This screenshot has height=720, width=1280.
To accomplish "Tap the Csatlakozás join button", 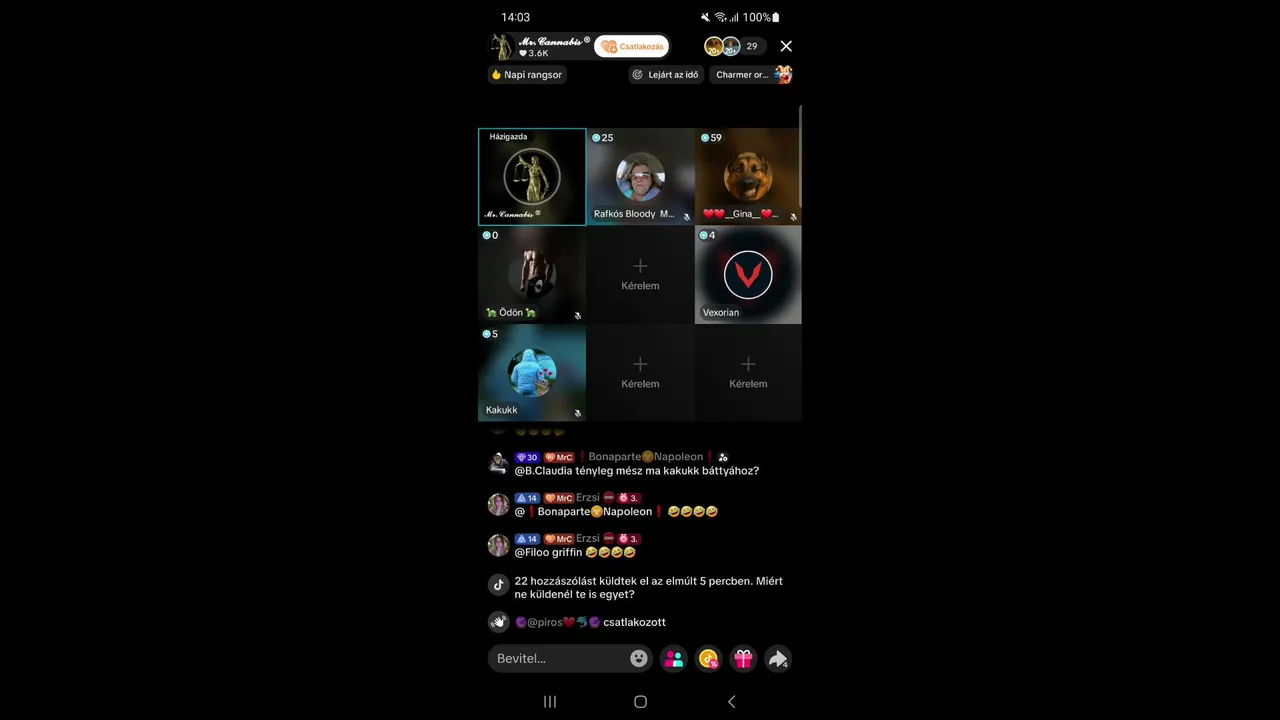I will (x=632, y=47).
